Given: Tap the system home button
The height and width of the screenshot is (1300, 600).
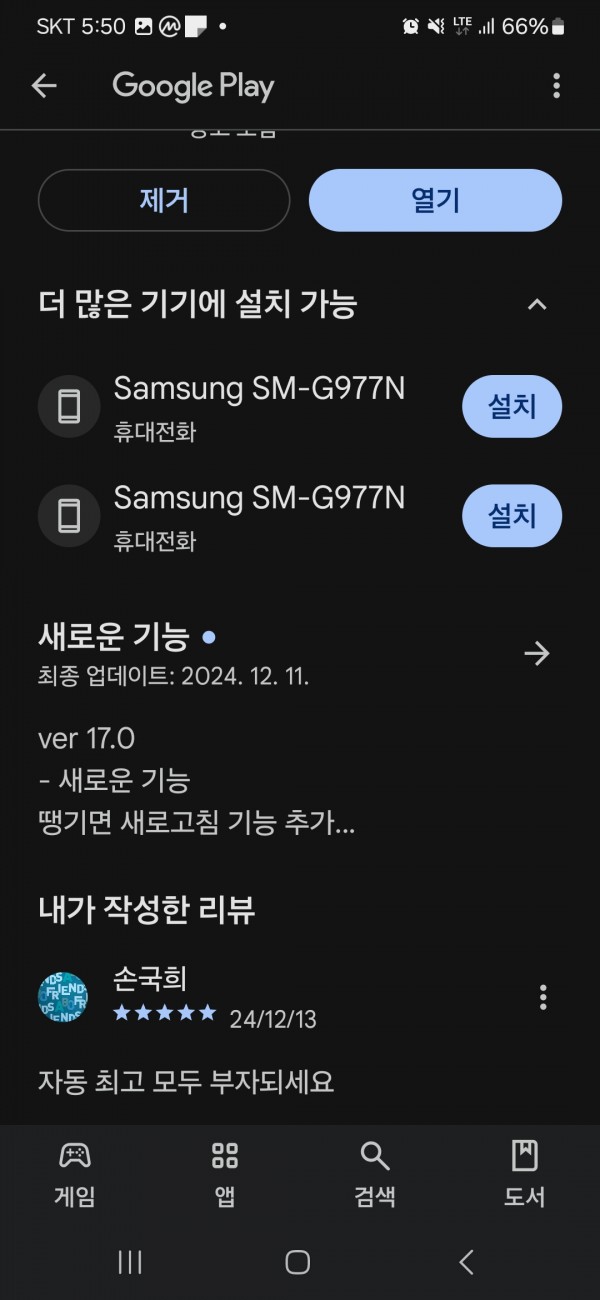Looking at the screenshot, I should (x=297, y=1262).
